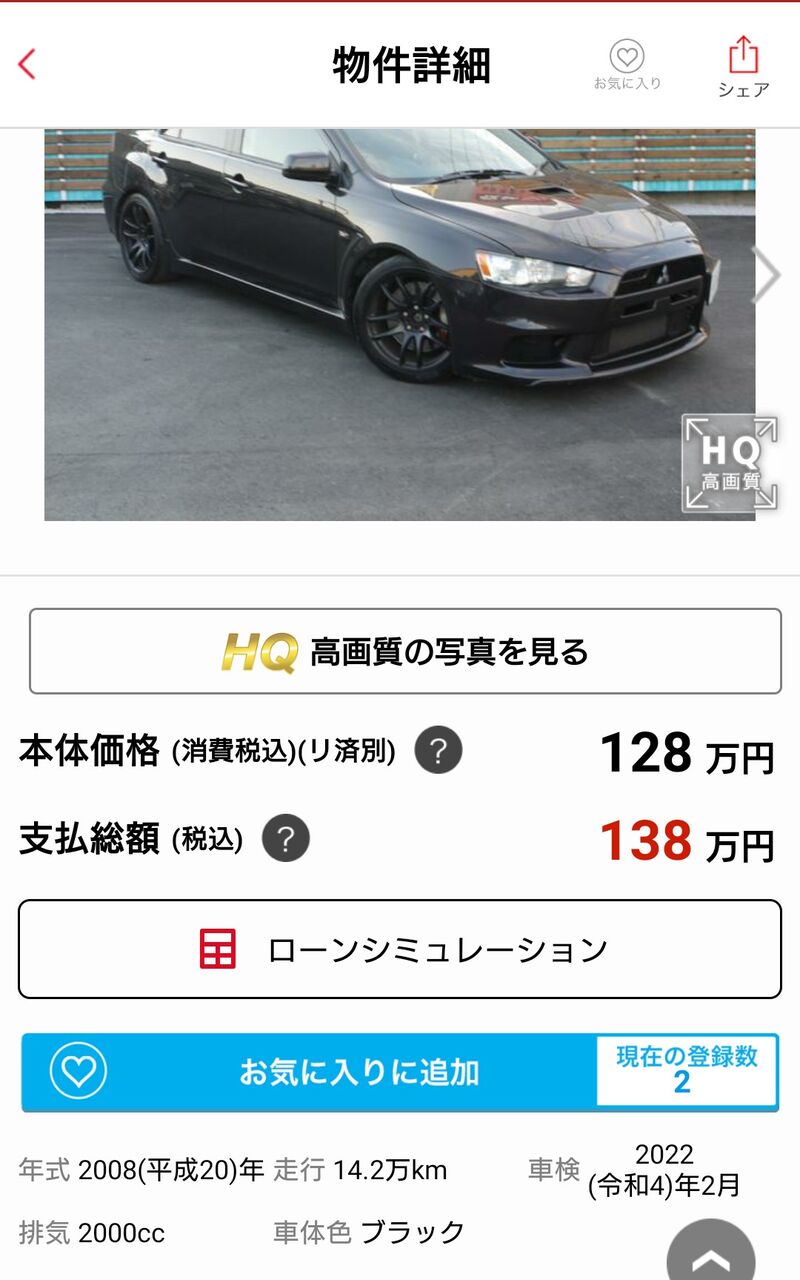Screen dimensions: 800x1280
Task: Open the help icon next to 支払総額
Action: 286,838
